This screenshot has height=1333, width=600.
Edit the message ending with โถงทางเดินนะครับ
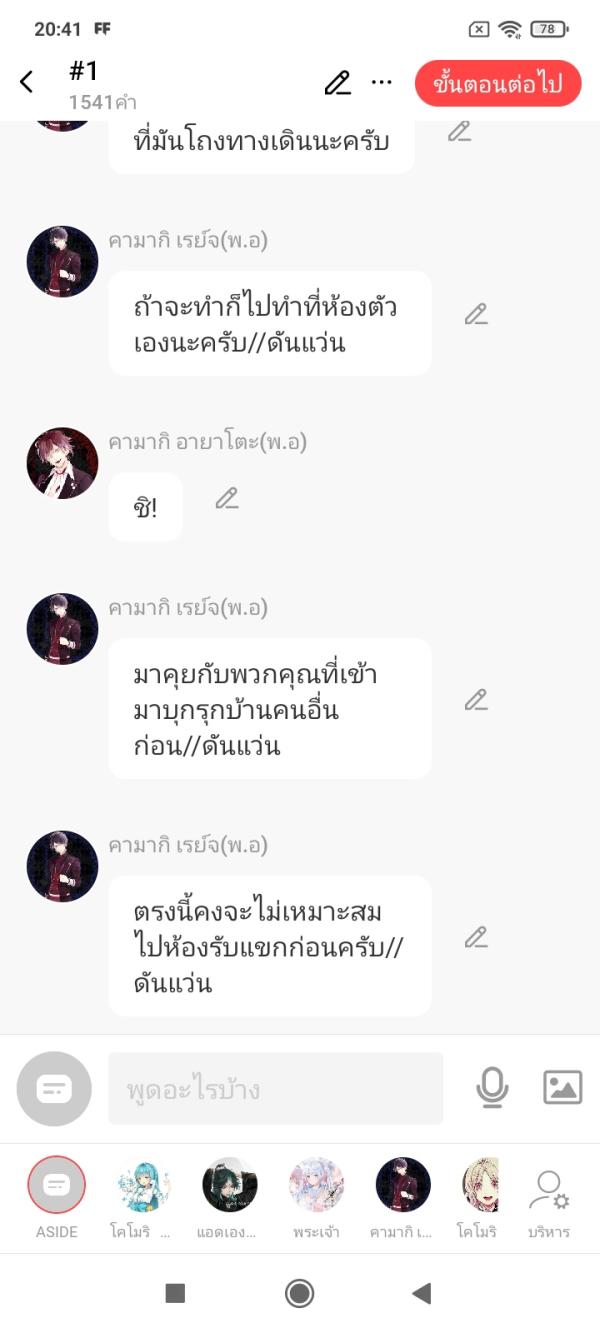459,131
